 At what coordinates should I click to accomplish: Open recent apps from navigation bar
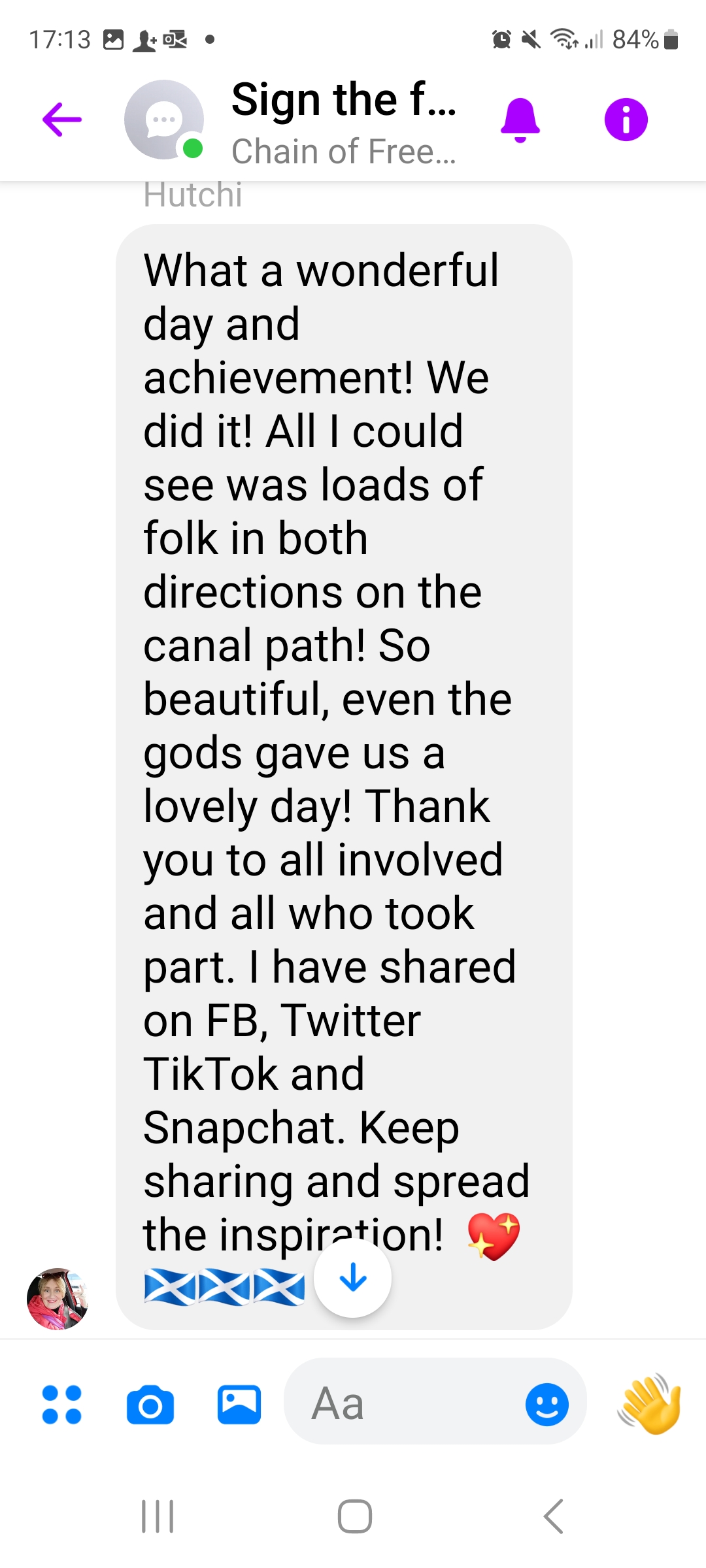pyautogui.click(x=158, y=1516)
